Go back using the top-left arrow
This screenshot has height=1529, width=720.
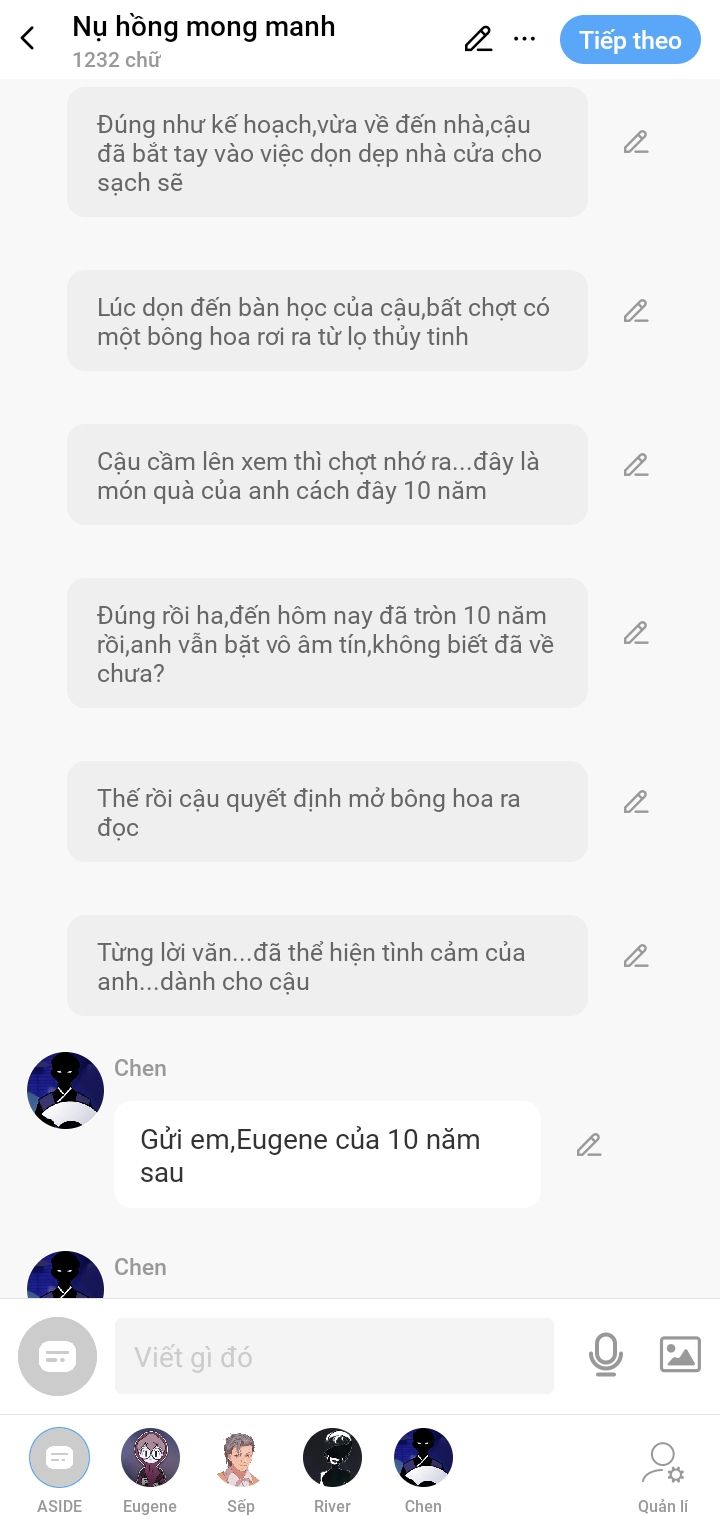tap(28, 39)
